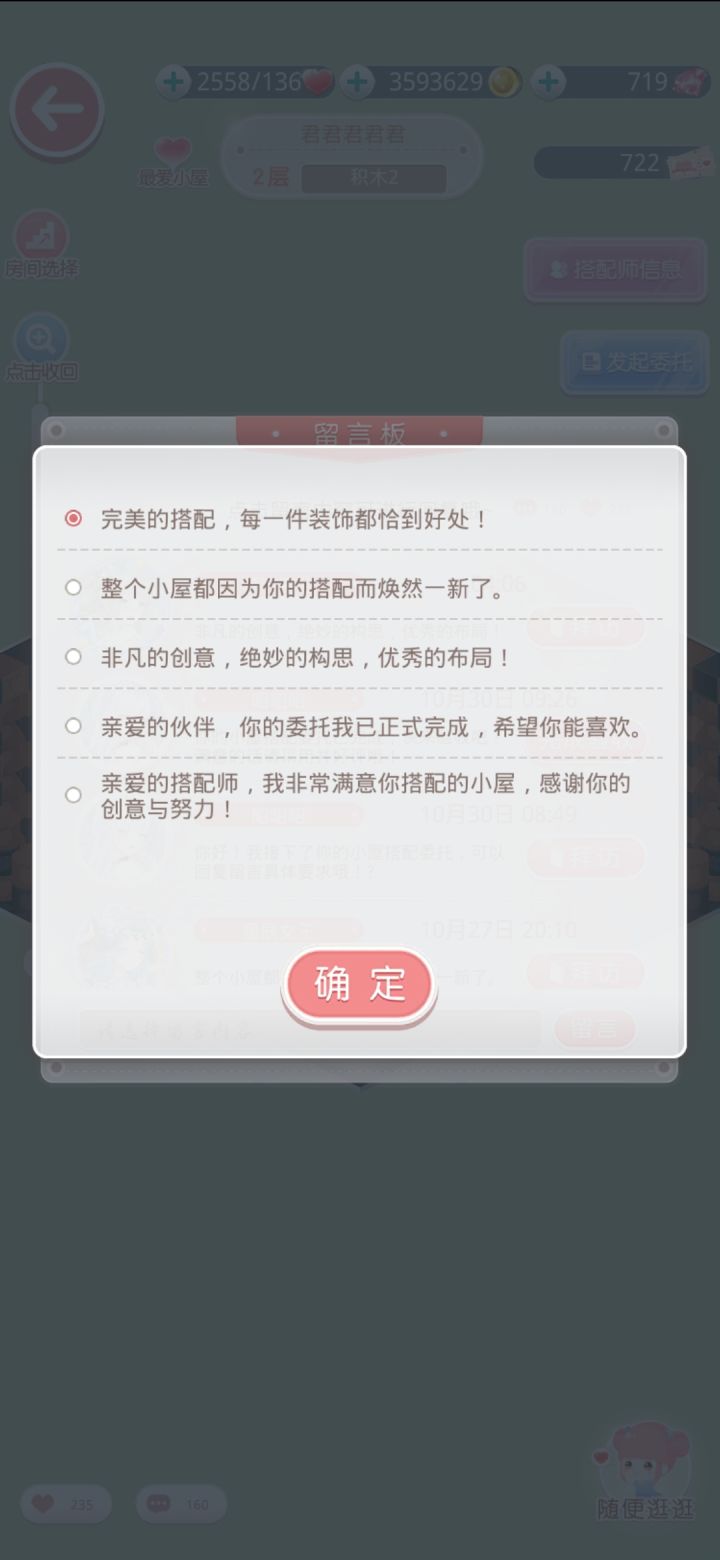Tap the comment bubble icon showing 160
This screenshot has width=720, height=1560.
180,1503
